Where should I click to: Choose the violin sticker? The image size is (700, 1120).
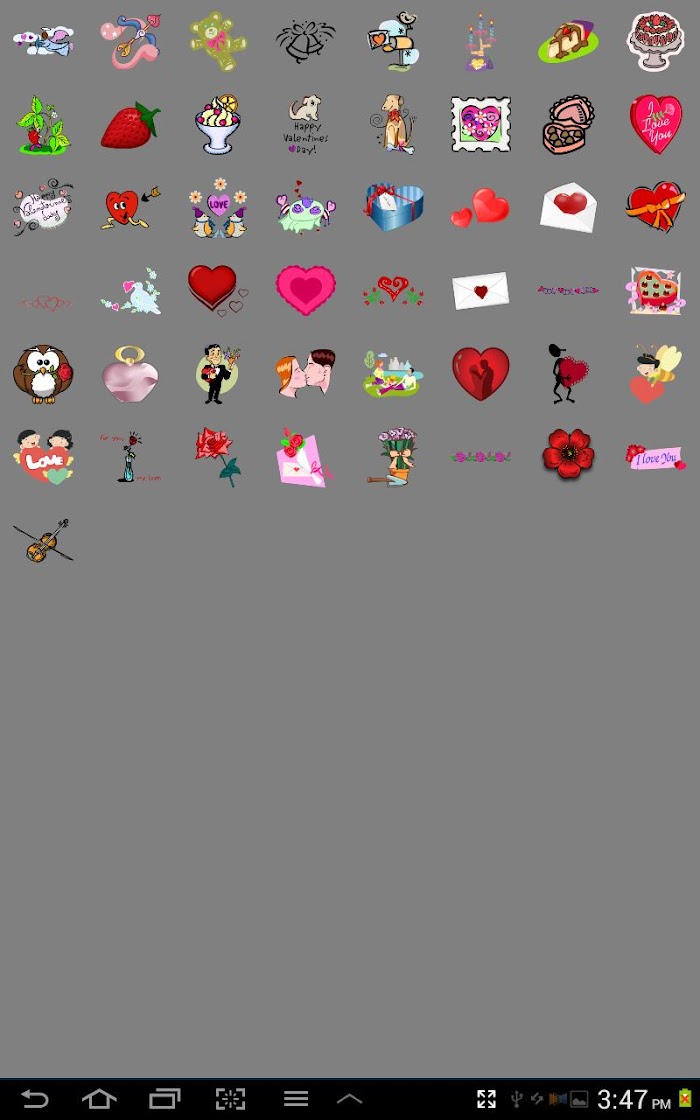[x=43, y=541]
